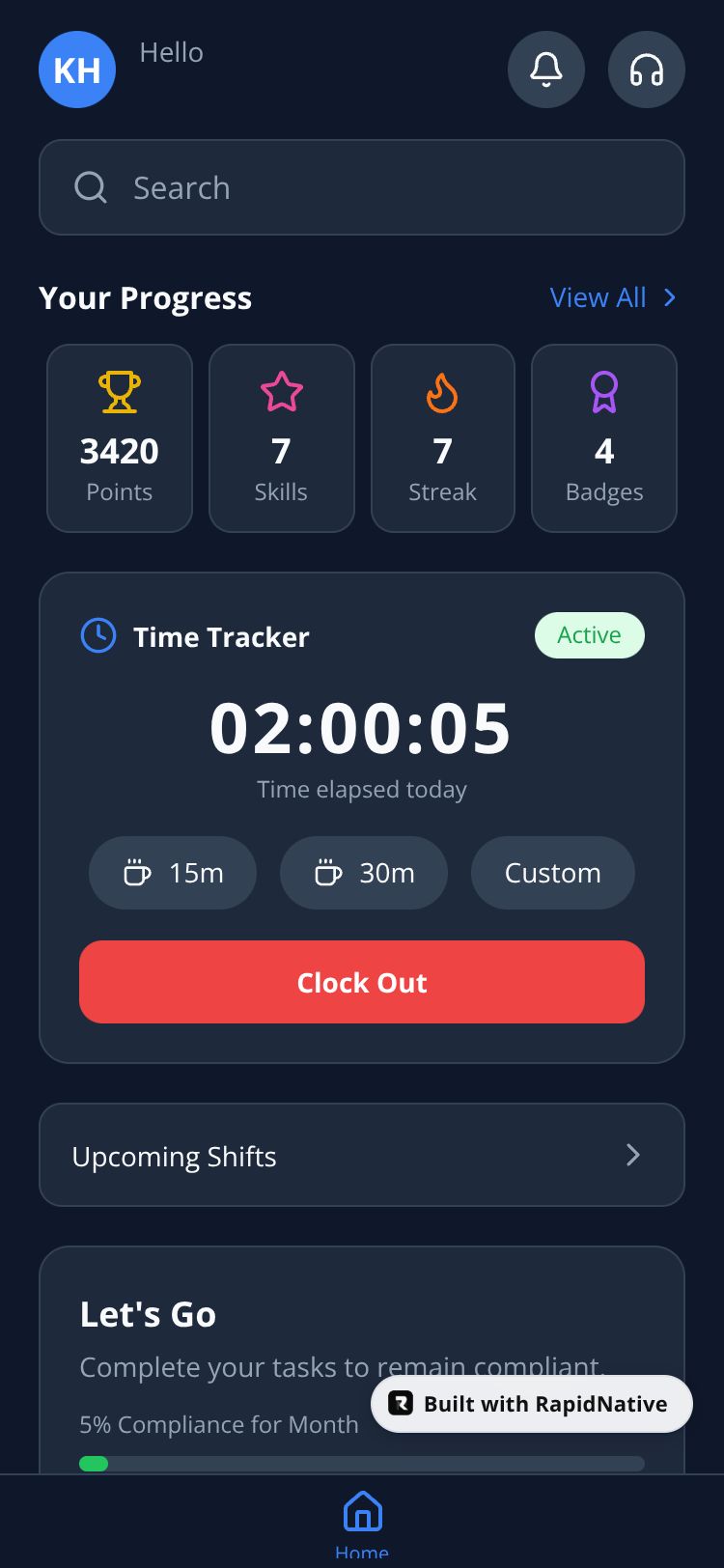Screen dimensions: 724x1568
Task: Clock Out of the shift
Action: click(x=362, y=982)
